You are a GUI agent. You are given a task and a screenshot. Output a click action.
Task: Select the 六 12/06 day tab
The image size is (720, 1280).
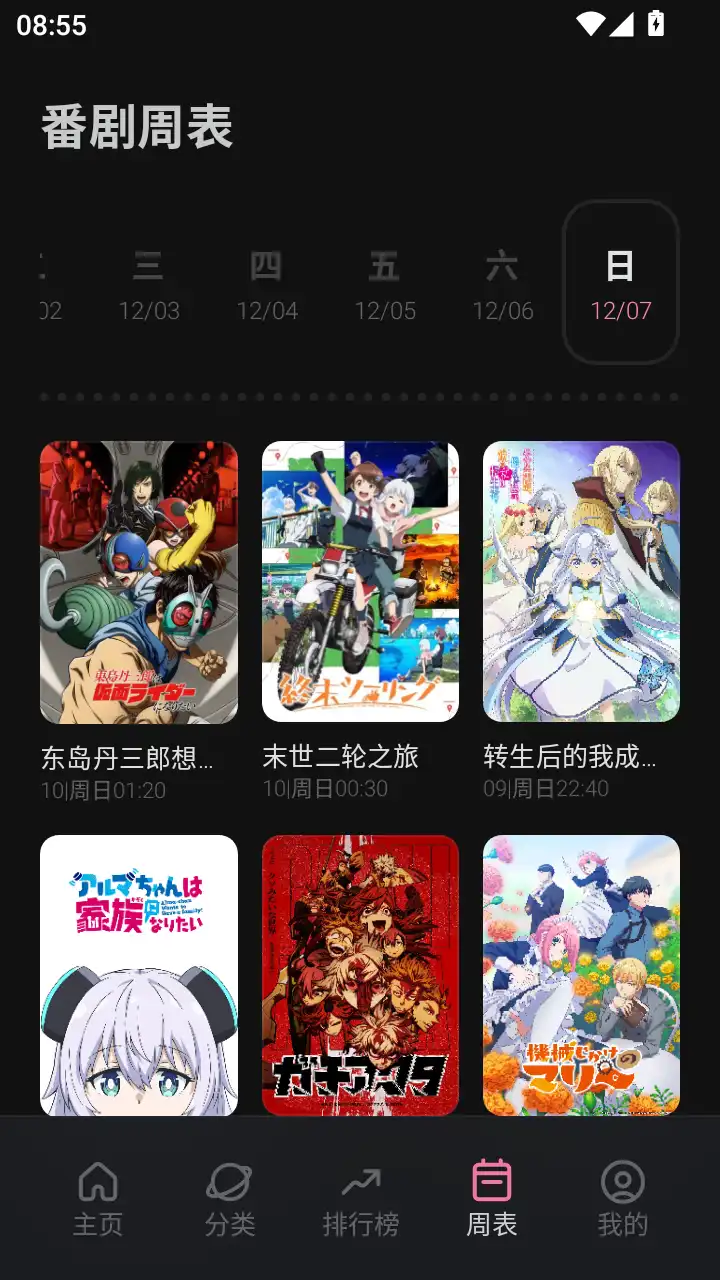pyautogui.click(x=505, y=283)
